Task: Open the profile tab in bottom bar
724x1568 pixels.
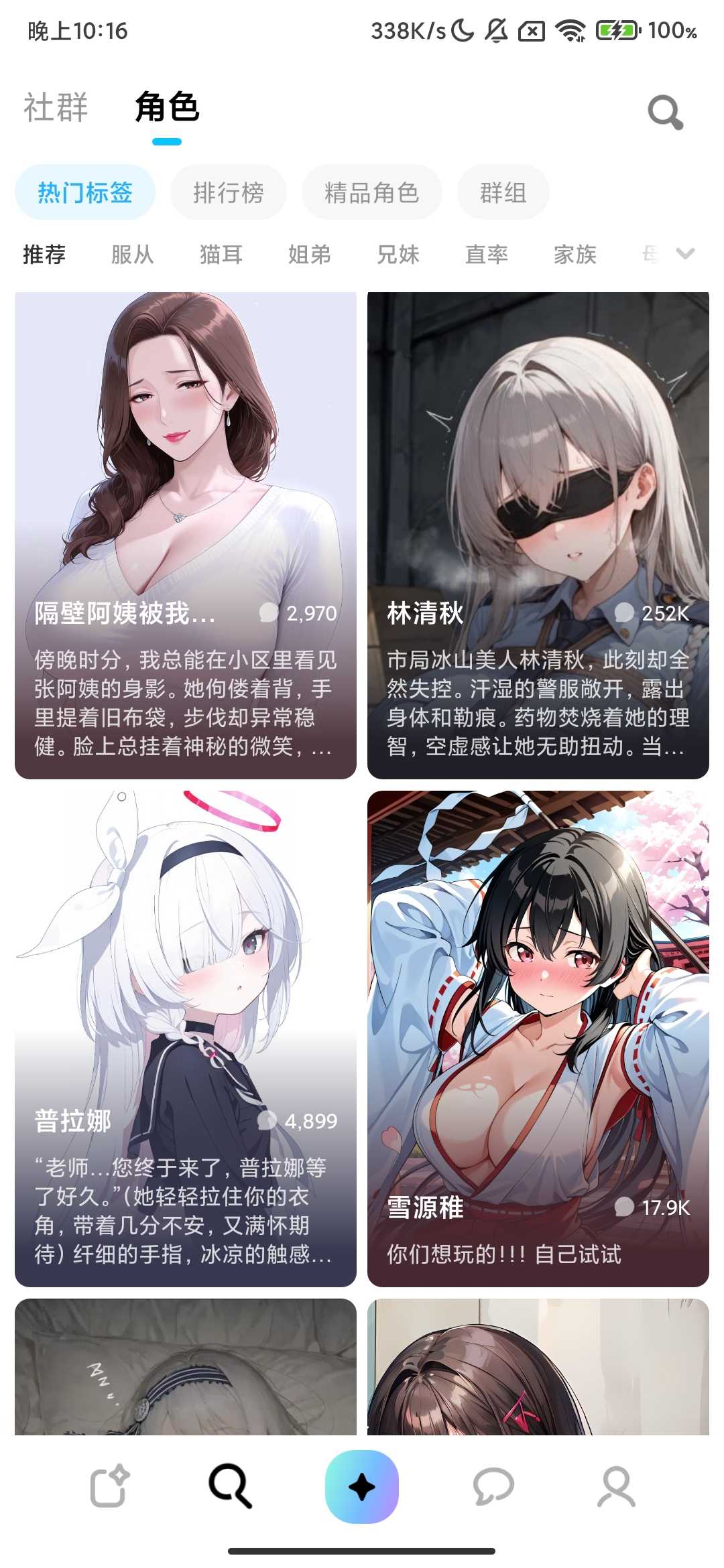Action: coord(616,1486)
